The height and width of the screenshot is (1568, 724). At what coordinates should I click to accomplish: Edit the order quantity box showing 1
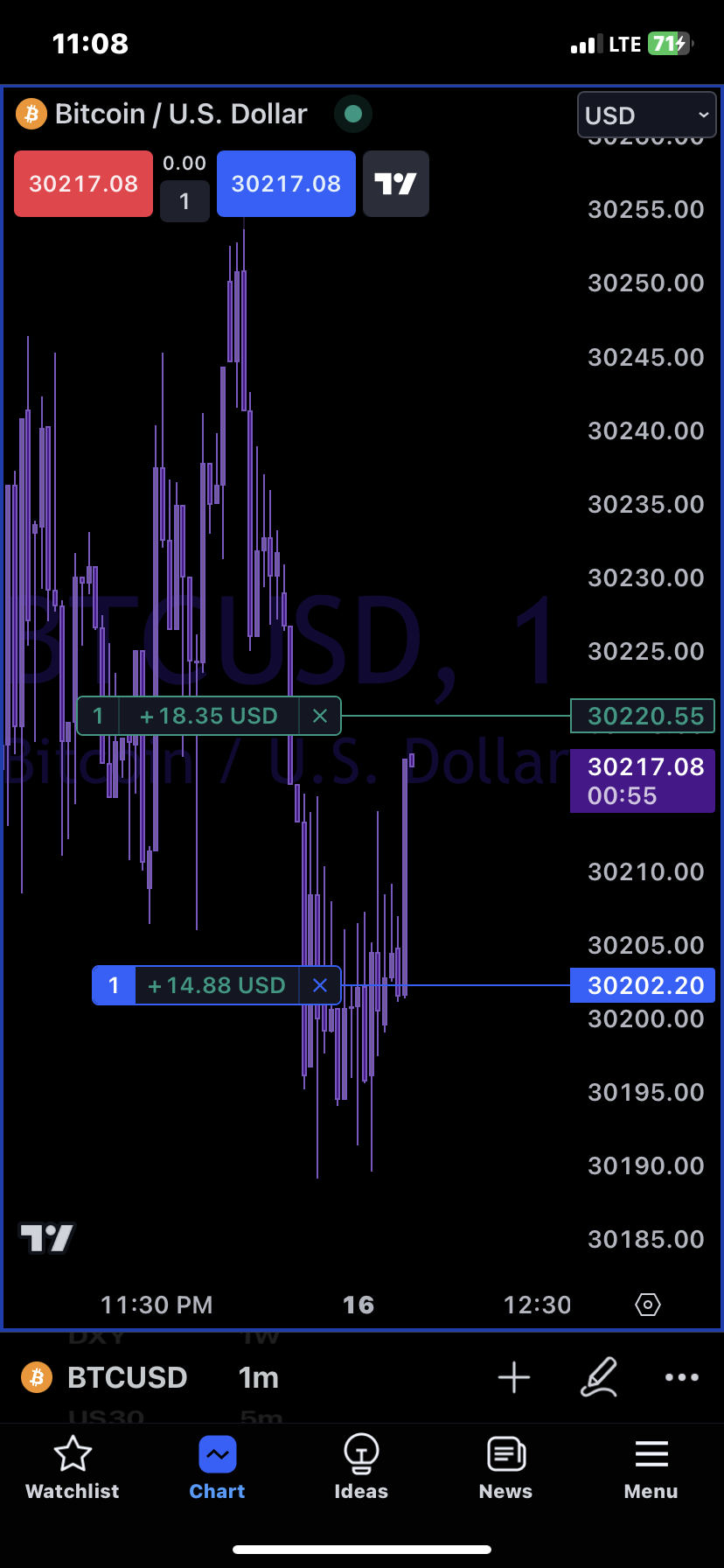click(x=184, y=201)
